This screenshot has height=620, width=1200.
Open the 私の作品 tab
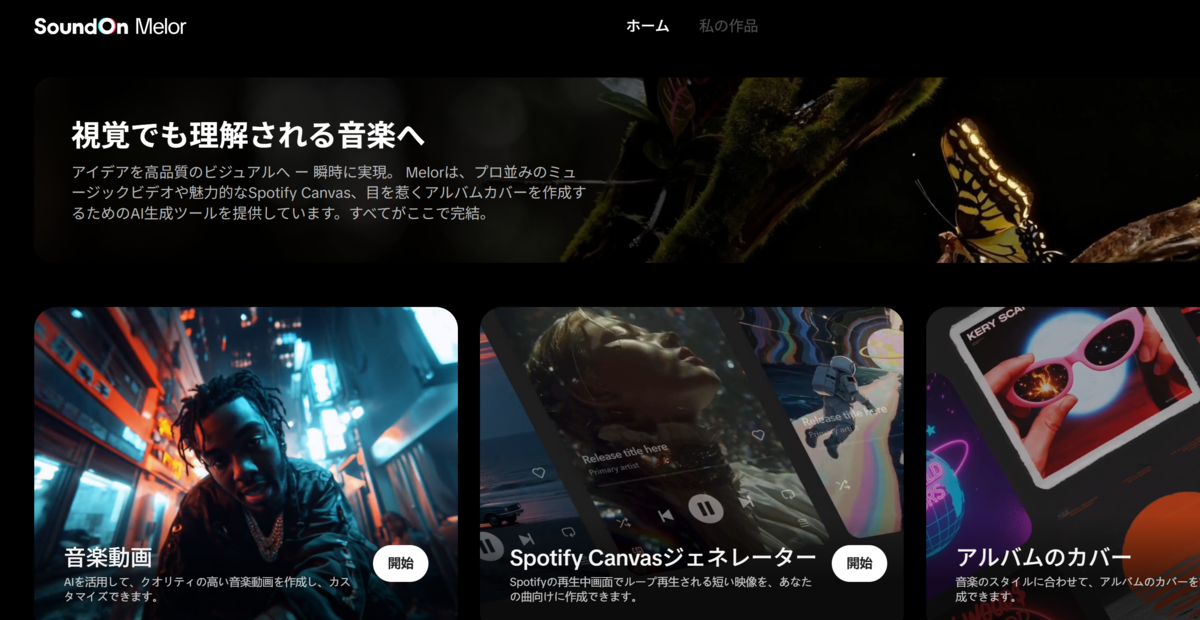(x=728, y=26)
